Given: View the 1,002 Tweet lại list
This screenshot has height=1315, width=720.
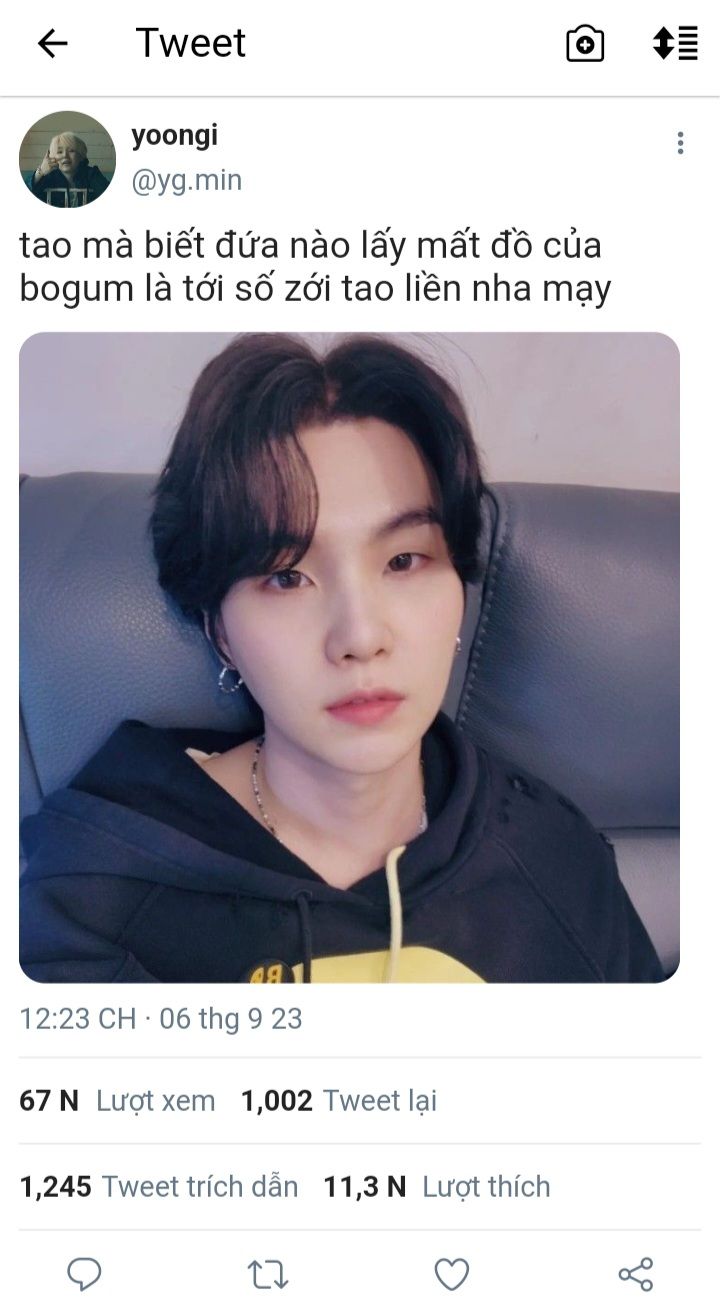Looking at the screenshot, I should pyautogui.click(x=338, y=1101).
